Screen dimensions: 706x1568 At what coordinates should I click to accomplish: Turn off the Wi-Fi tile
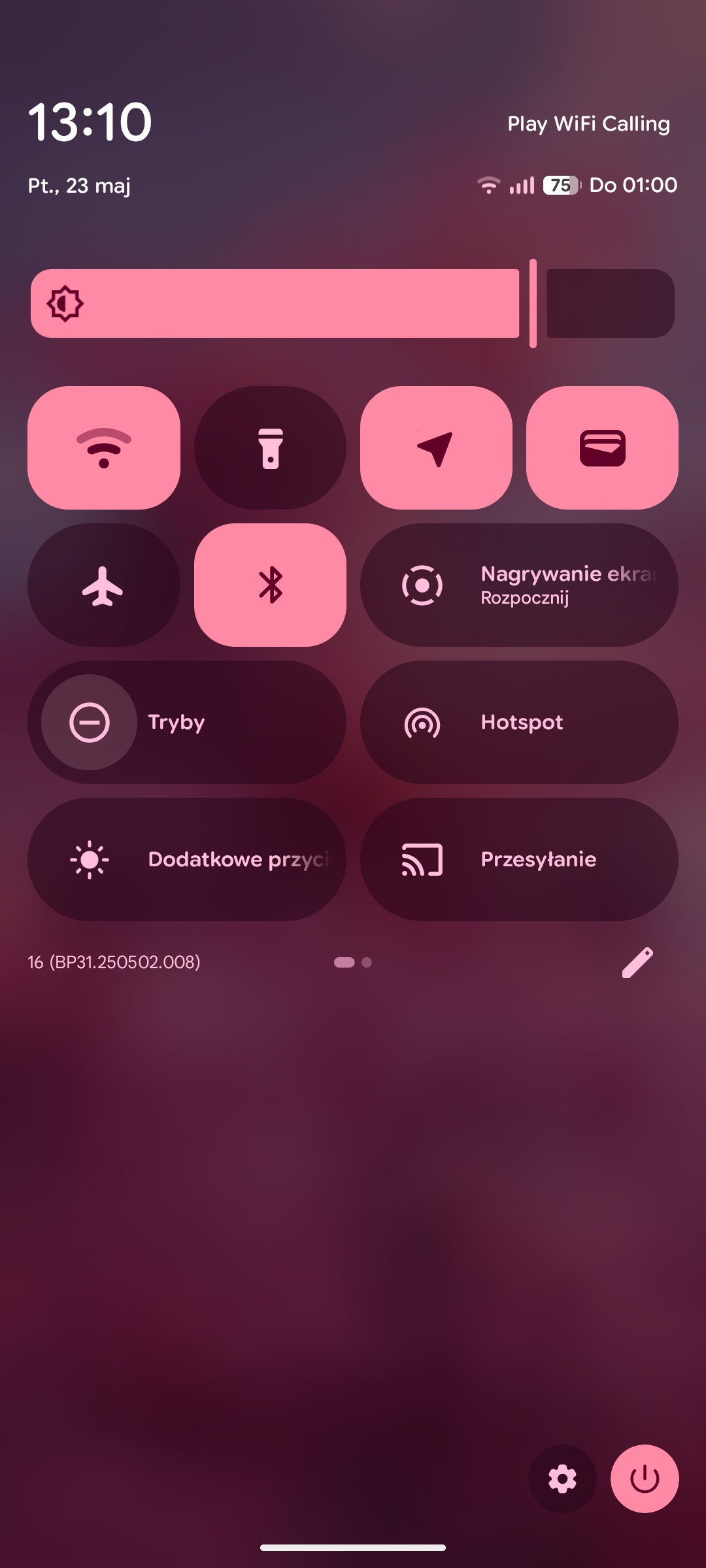pos(104,448)
